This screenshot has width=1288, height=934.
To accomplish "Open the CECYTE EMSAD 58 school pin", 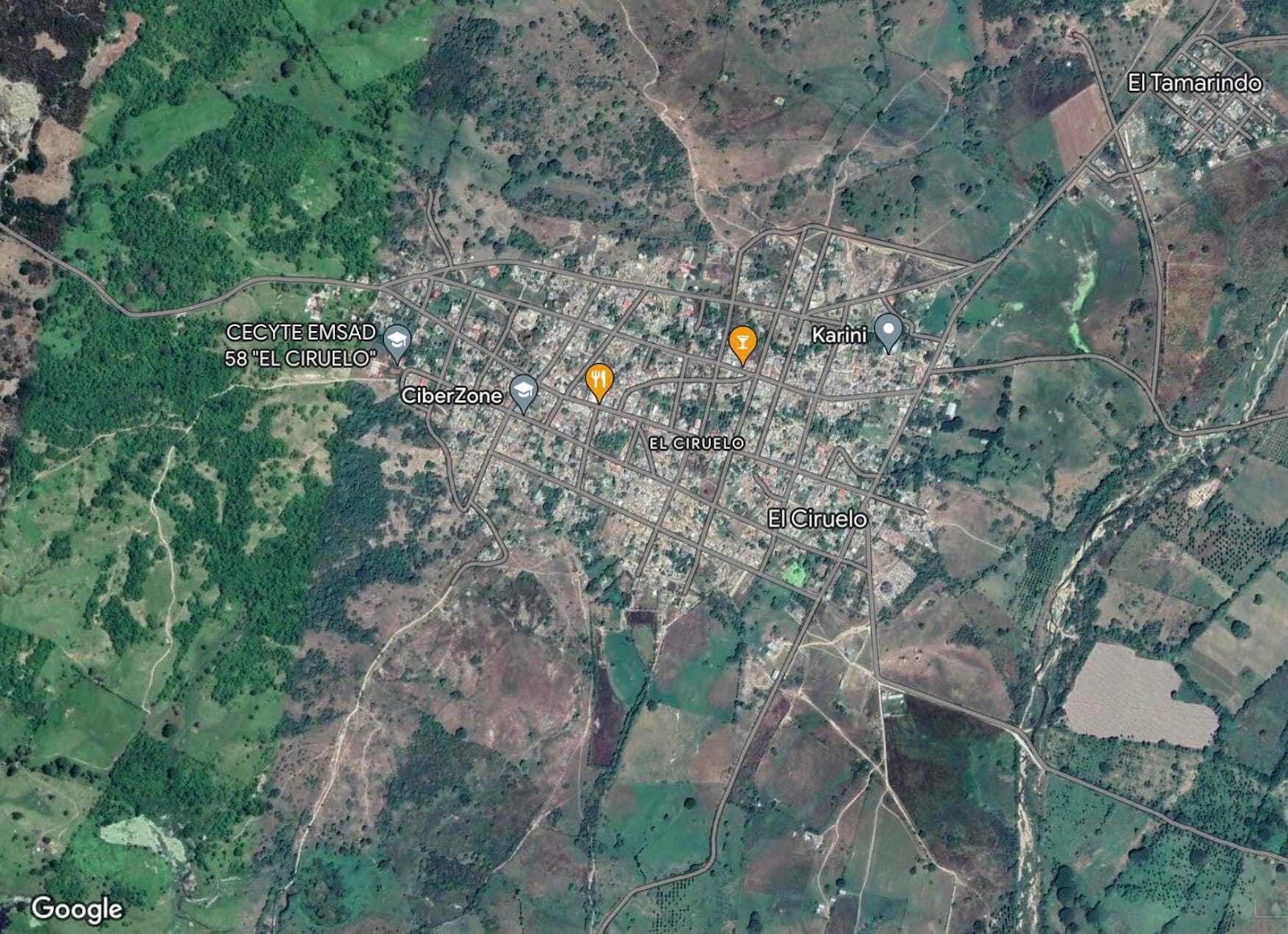I will click(x=395, y=341).
